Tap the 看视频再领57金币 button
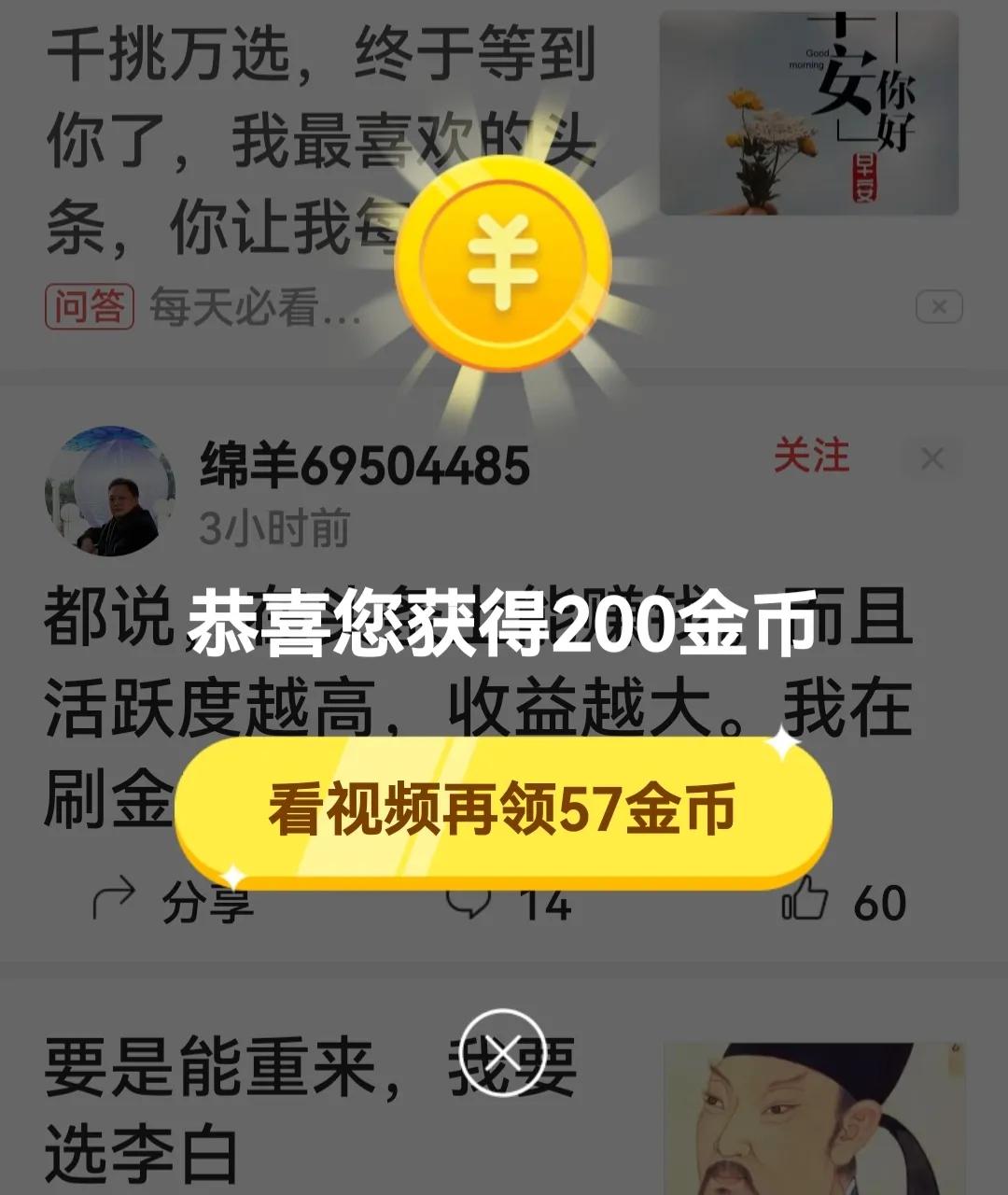This screenshot has width=1008, height=1195. (x=502, y=811)
